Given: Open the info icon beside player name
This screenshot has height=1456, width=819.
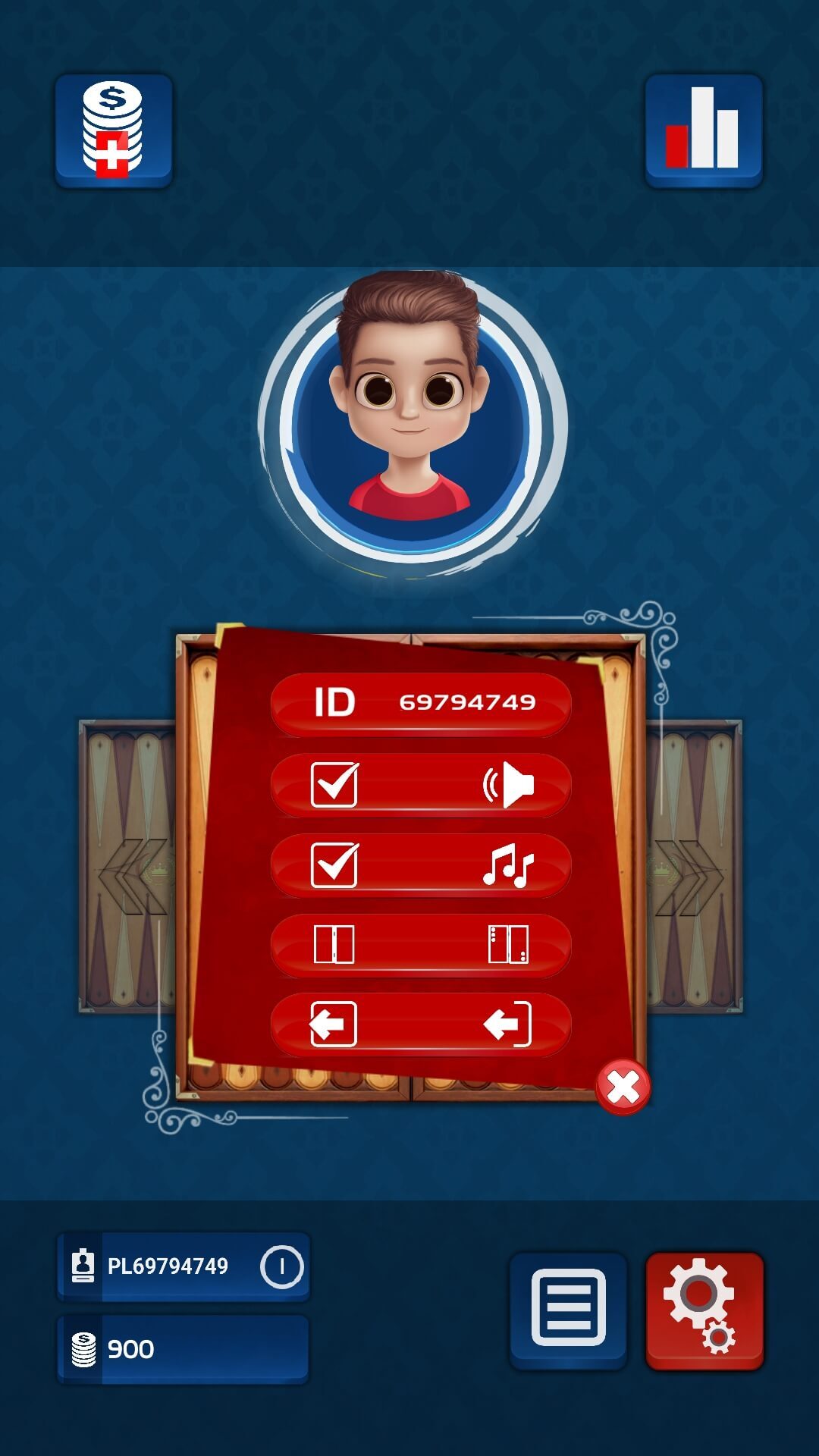Looking at the screenshot, I should click(281, 1266).
